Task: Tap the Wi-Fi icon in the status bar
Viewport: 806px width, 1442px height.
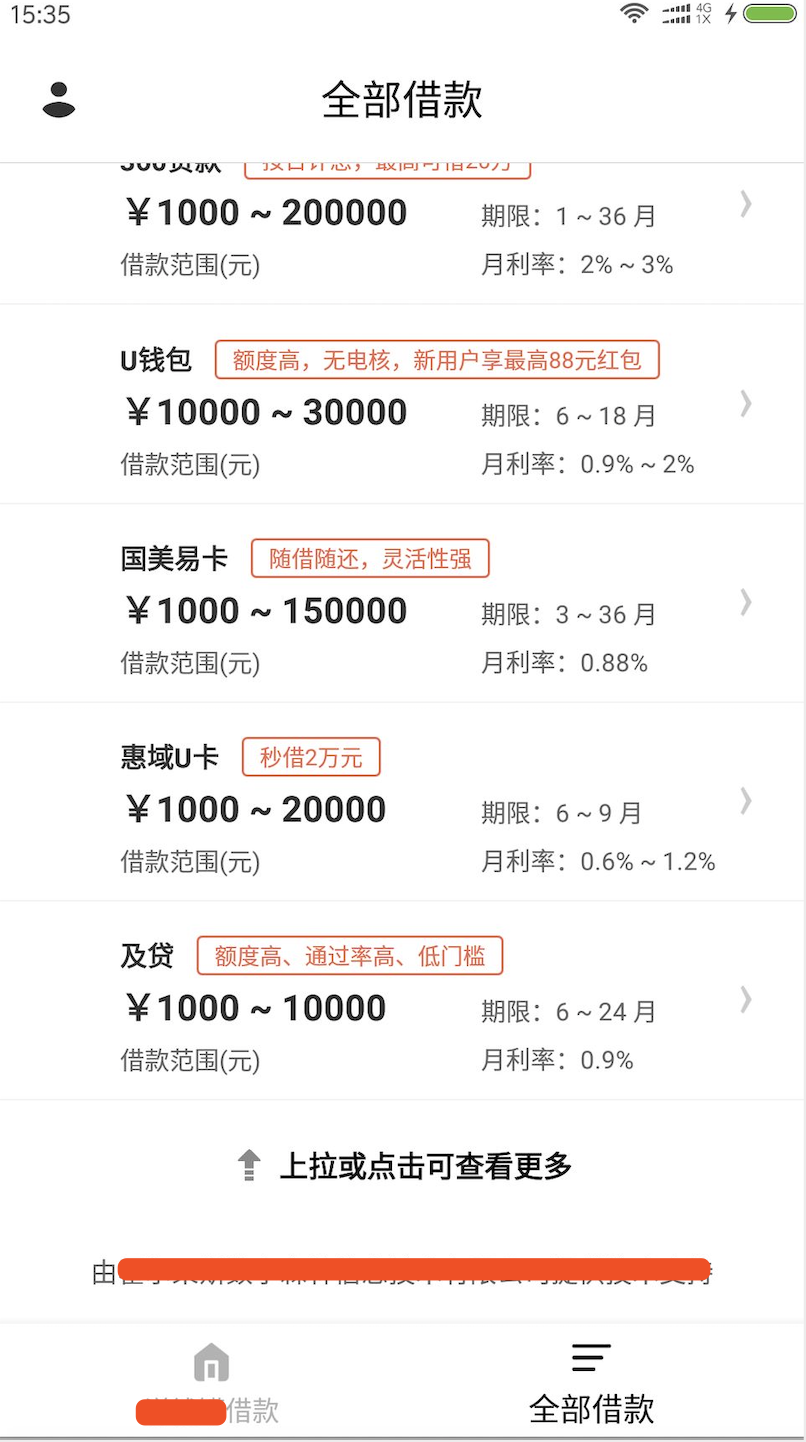Action: 634,15
